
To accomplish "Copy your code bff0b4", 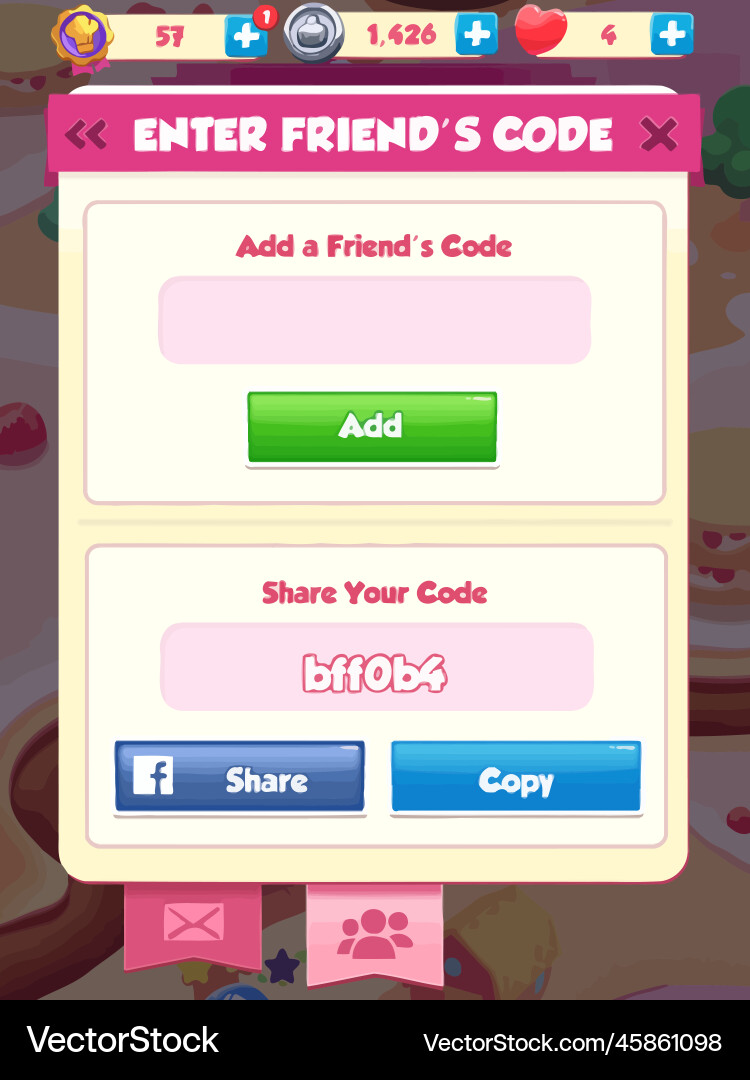I will click(516, 777).
